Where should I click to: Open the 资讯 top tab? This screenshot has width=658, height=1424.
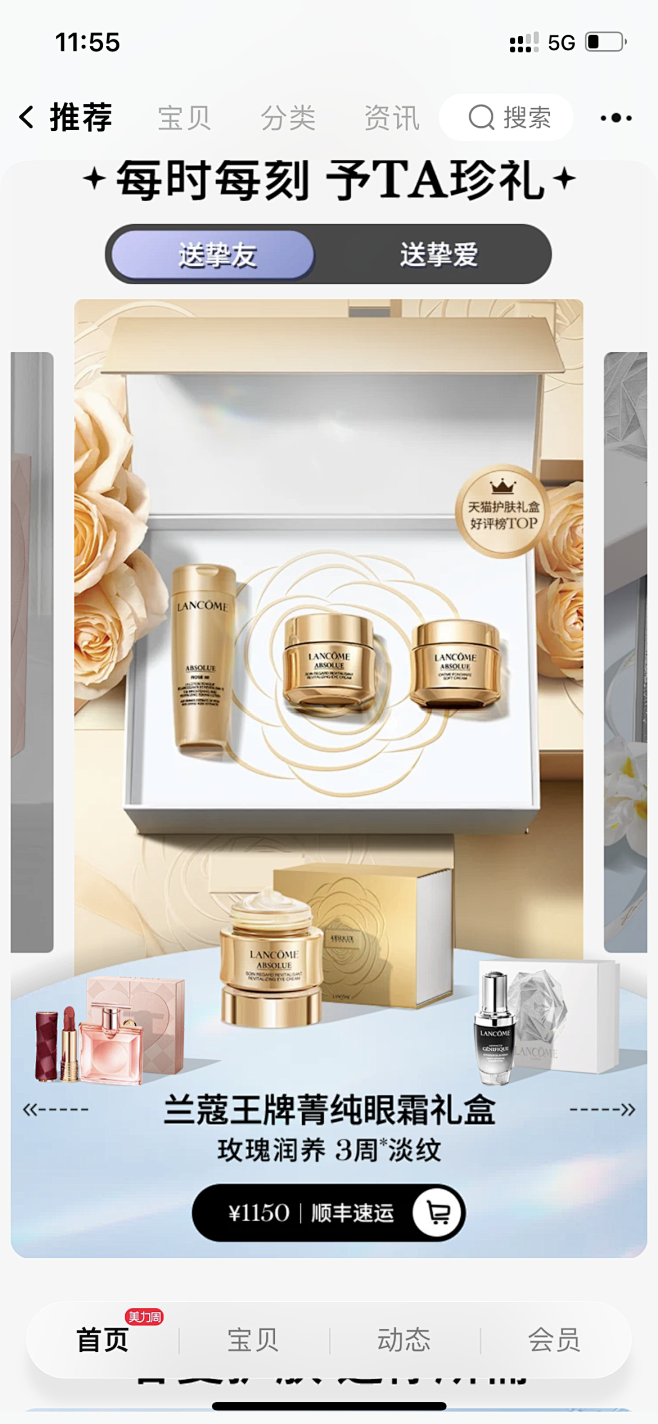(x=391, y=118)
